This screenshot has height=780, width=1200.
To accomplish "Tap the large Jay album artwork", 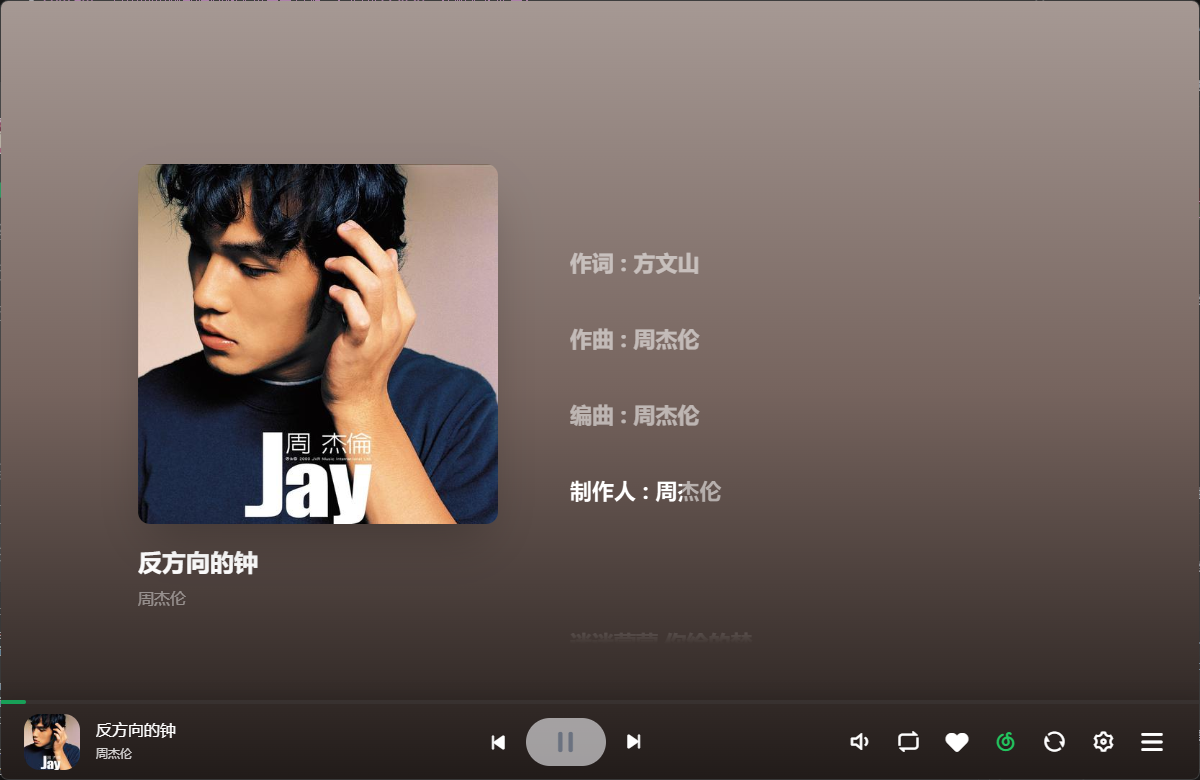I will 318,344.
